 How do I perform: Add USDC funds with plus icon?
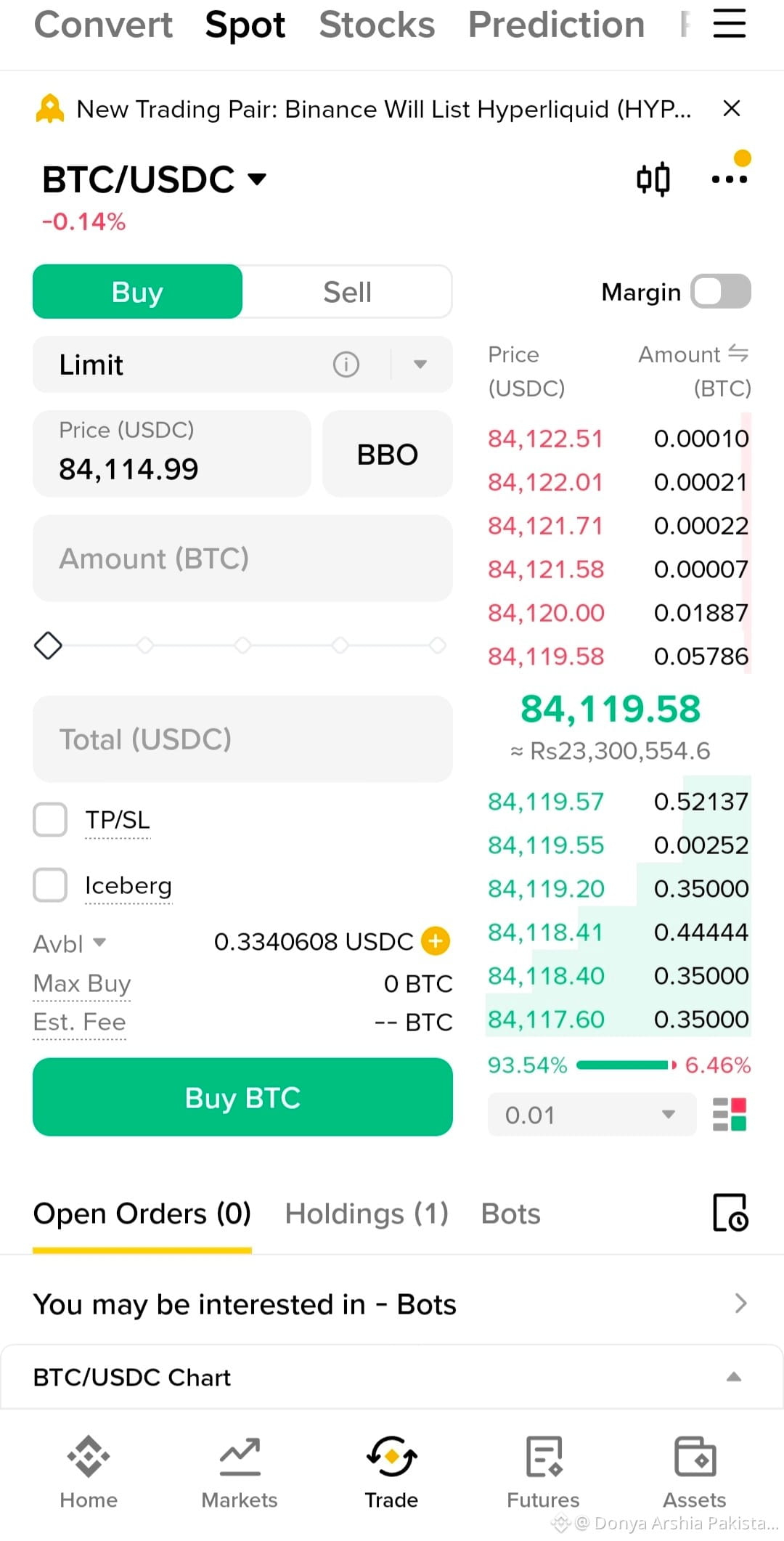(436, 941)
